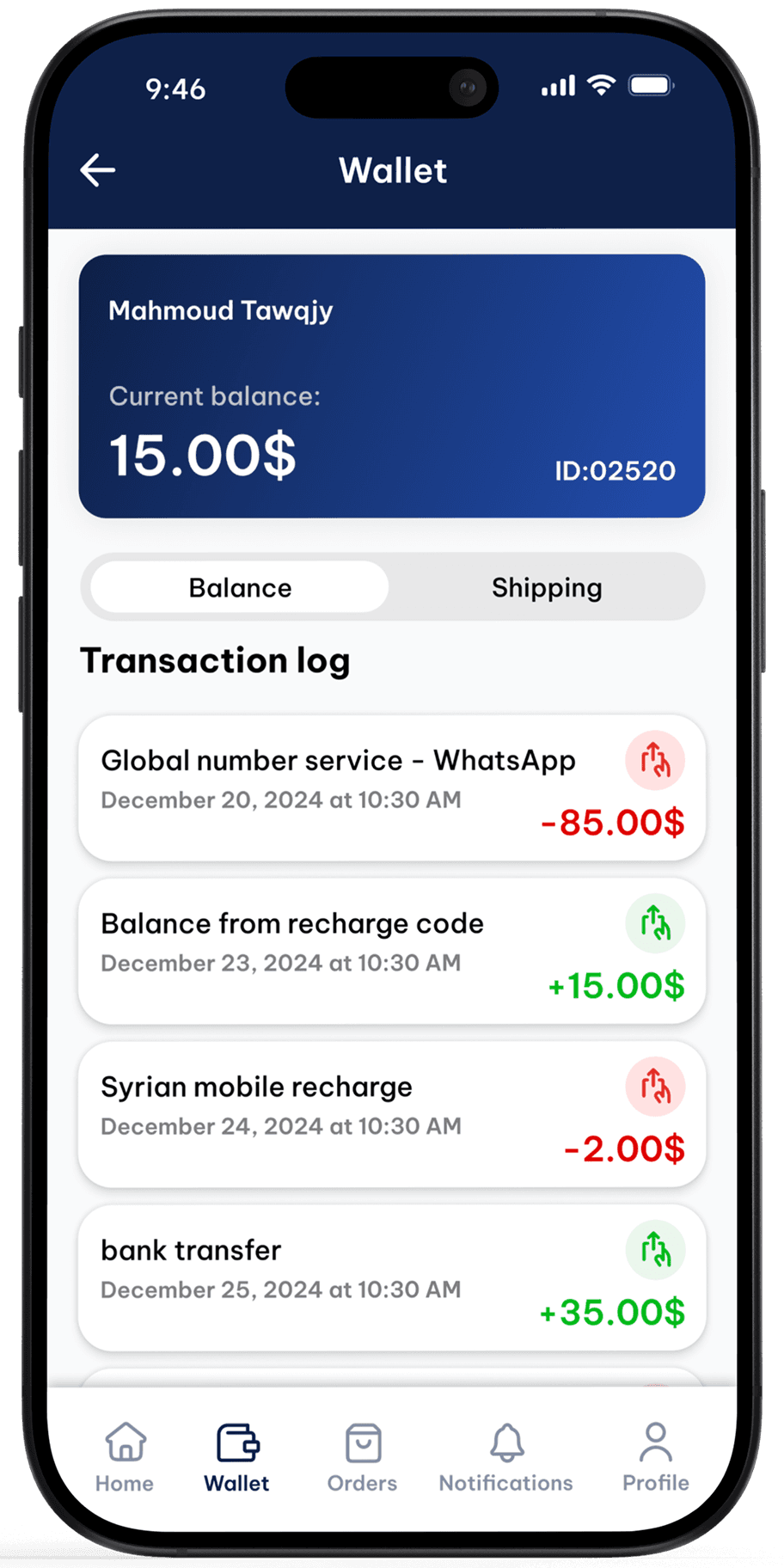This screenshot has width=784, height=1568.
Task: Switch to the Orders tab
Action: [362, 1458]
